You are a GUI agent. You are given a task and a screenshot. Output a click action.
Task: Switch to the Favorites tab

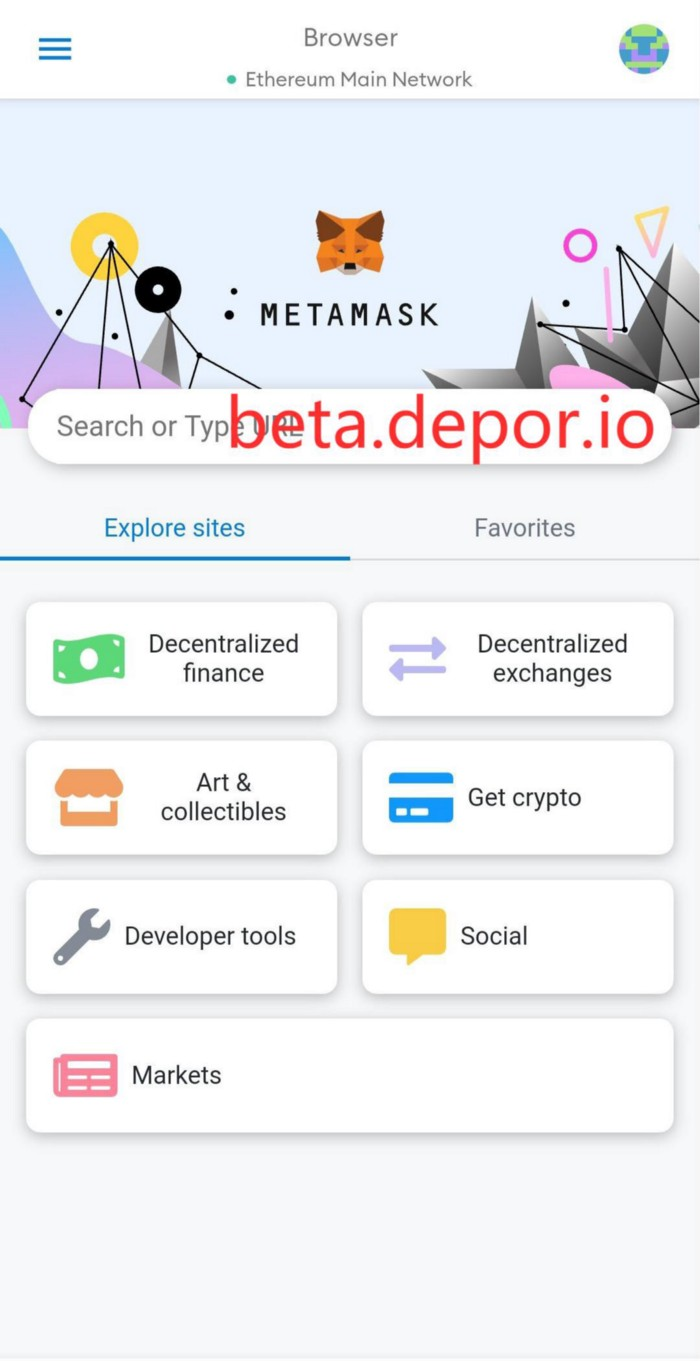524,528
